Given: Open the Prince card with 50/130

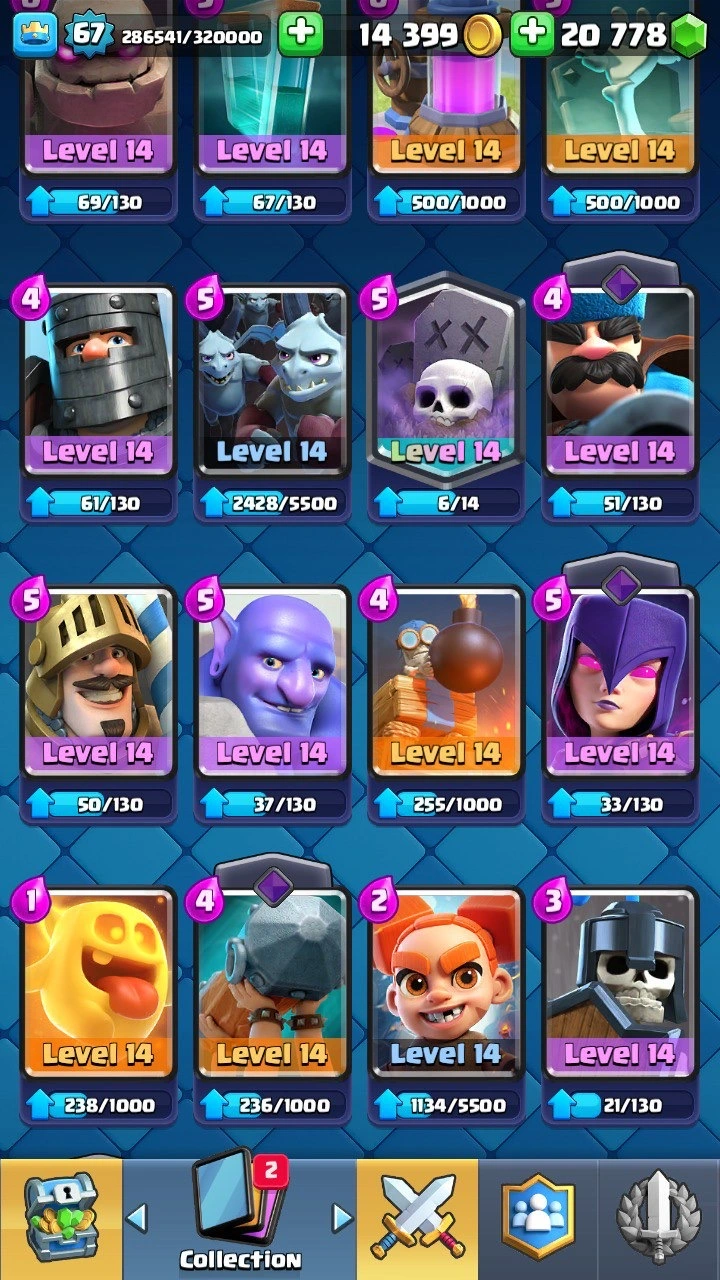Looking at the screenshot, I should tap(98, 682).
